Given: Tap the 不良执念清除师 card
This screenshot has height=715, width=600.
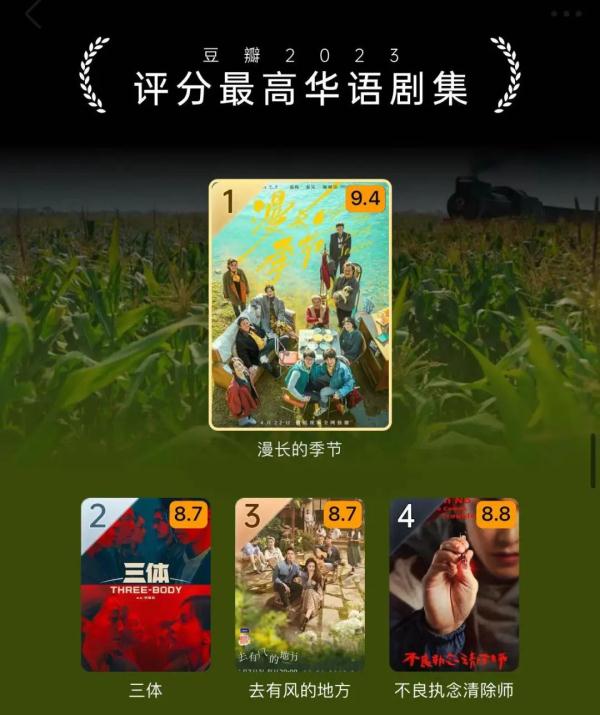Looking at the screenshot, I should click(454, 584).
